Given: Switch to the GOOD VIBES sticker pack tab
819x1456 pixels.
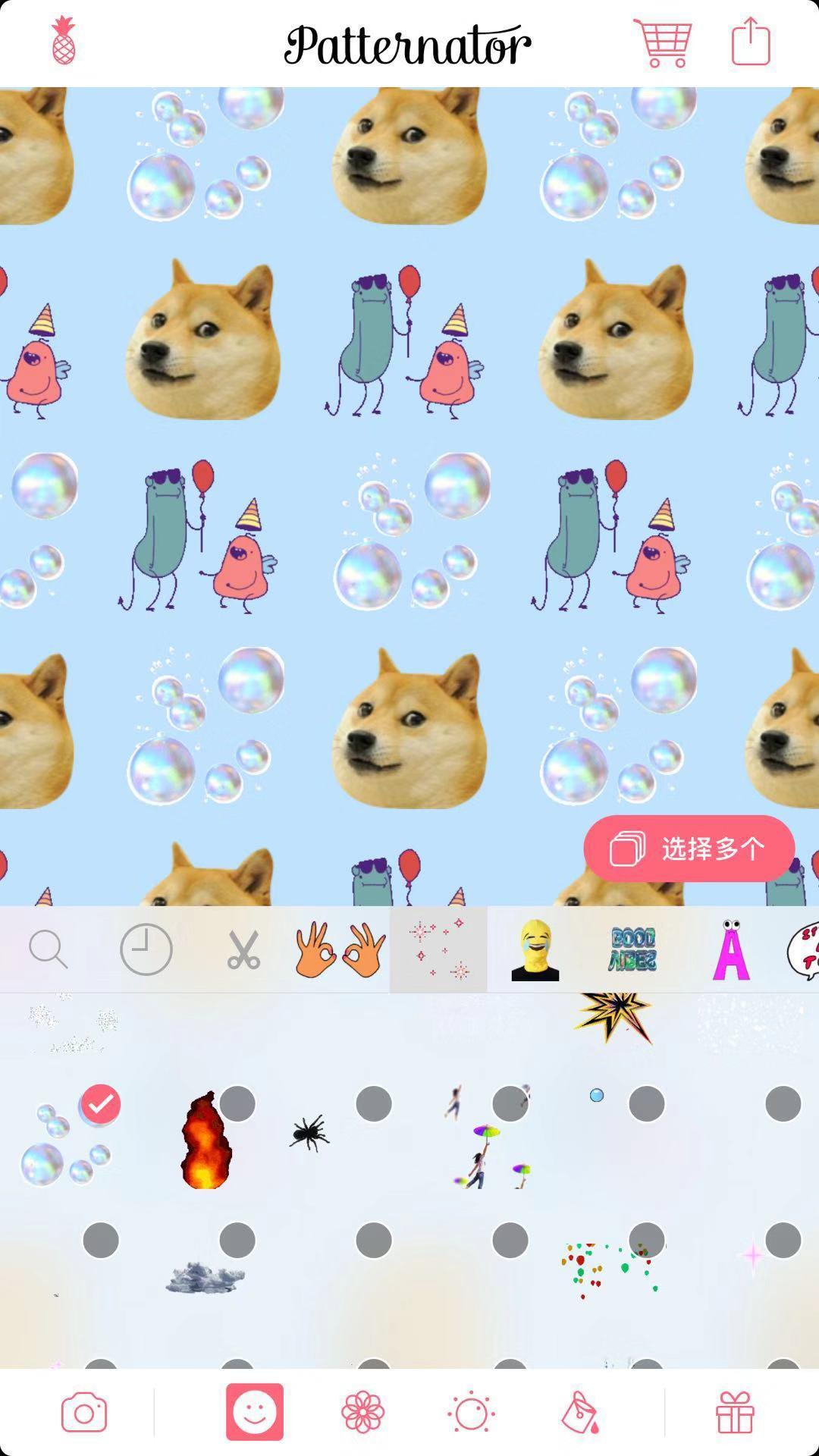Looking at the screenshot, I should pos(632,949).
